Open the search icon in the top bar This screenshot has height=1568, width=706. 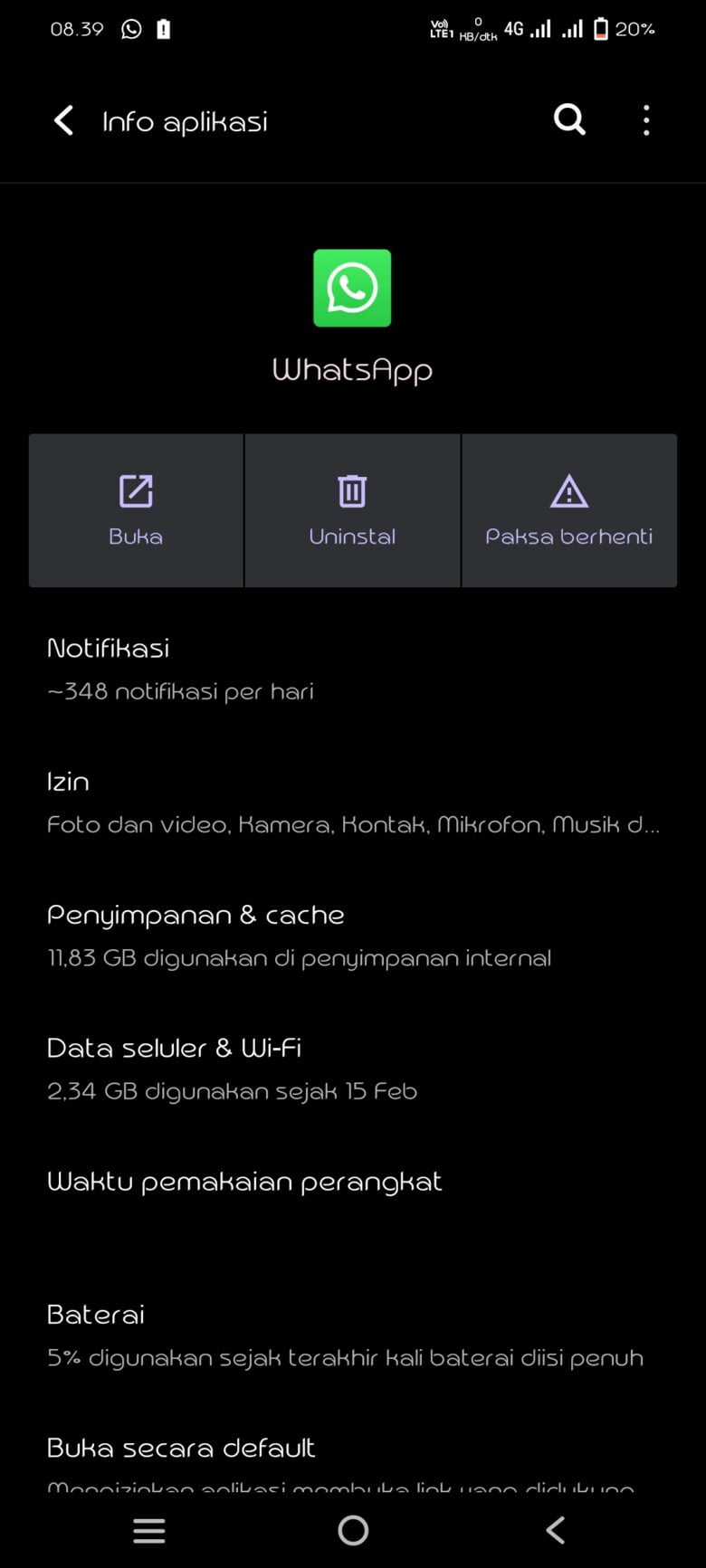[569, 119]
